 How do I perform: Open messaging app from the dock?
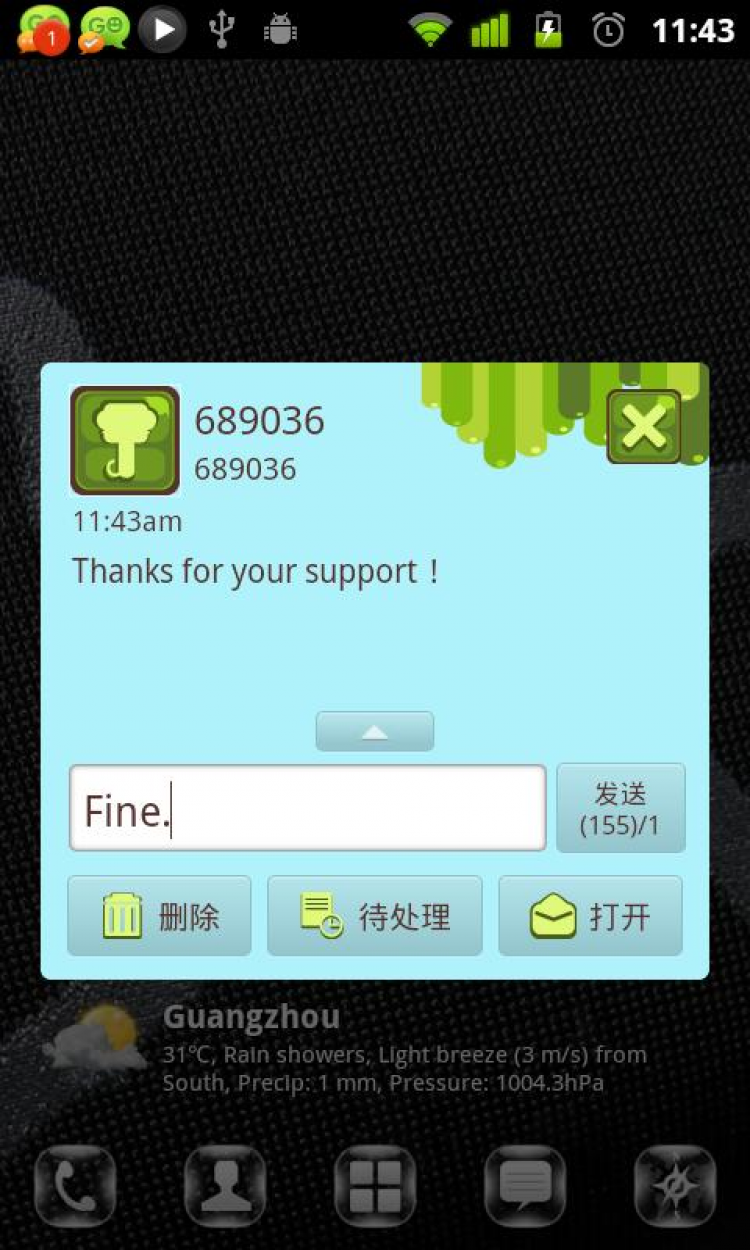coord(525,1187)
